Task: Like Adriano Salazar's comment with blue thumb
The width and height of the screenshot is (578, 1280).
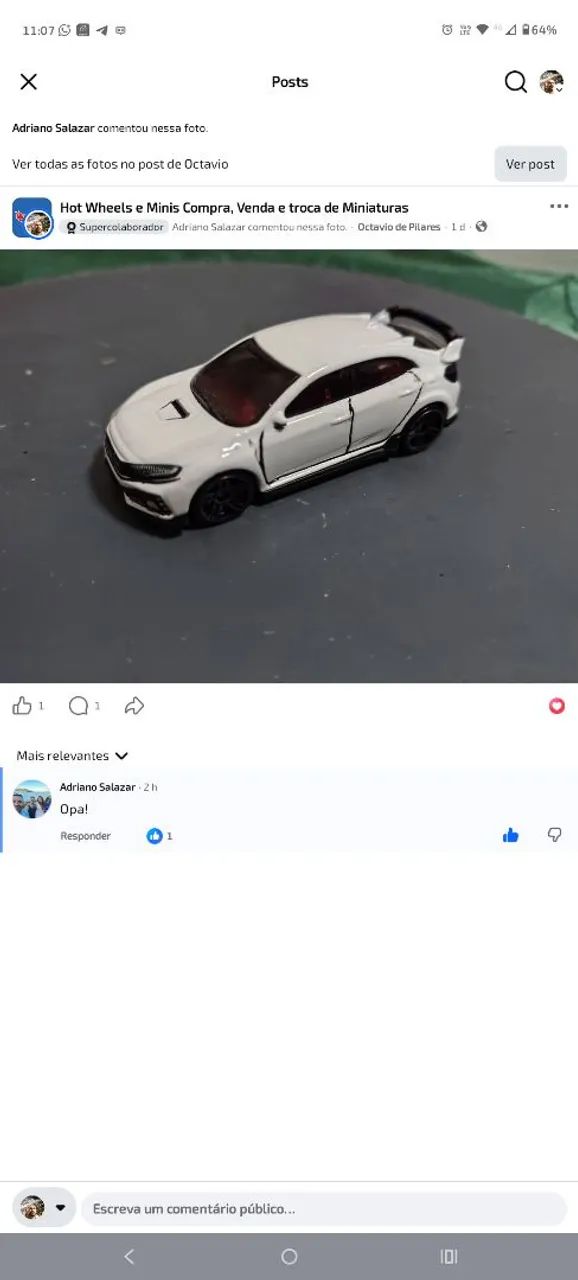Action: point(511,835)
